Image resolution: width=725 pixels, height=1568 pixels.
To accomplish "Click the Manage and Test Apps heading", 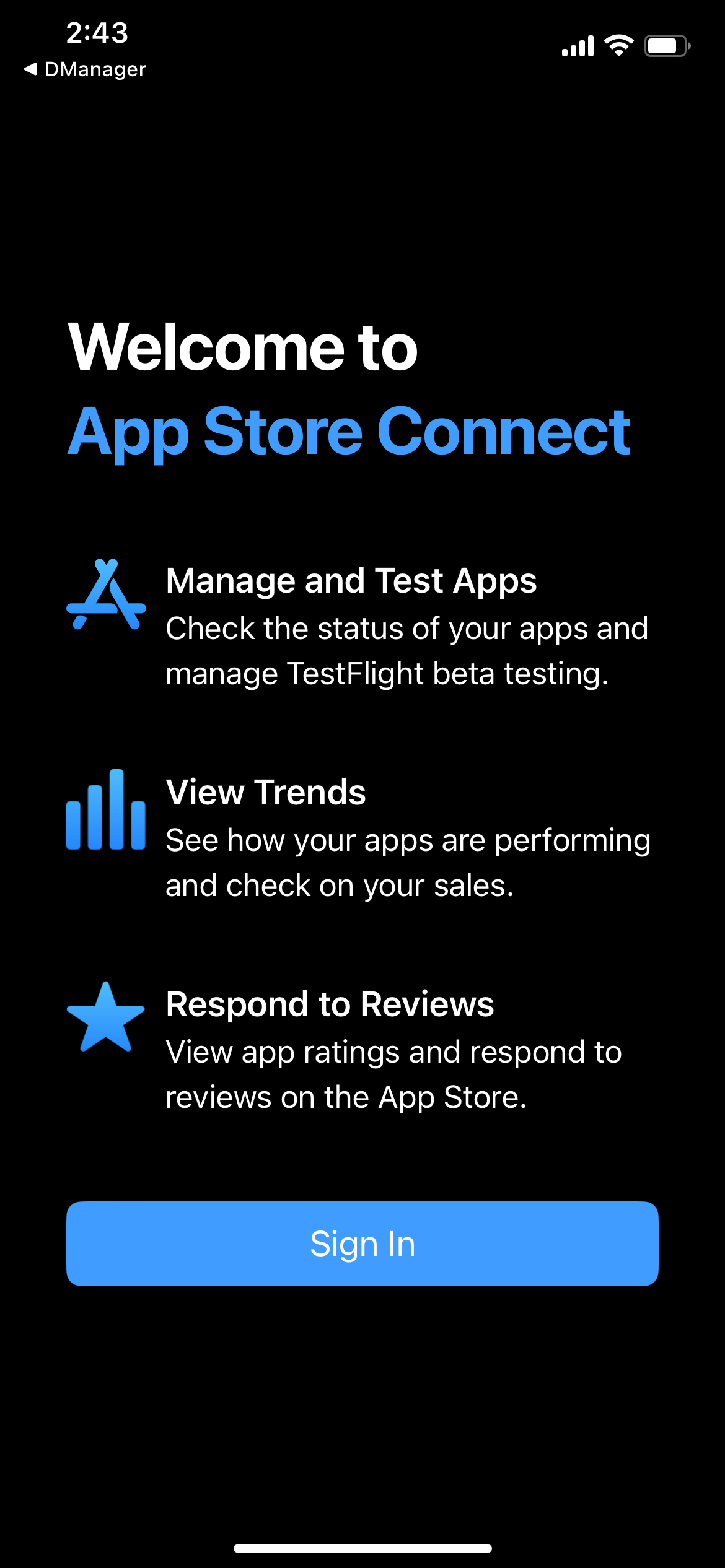I will click(x=351, y=581).
